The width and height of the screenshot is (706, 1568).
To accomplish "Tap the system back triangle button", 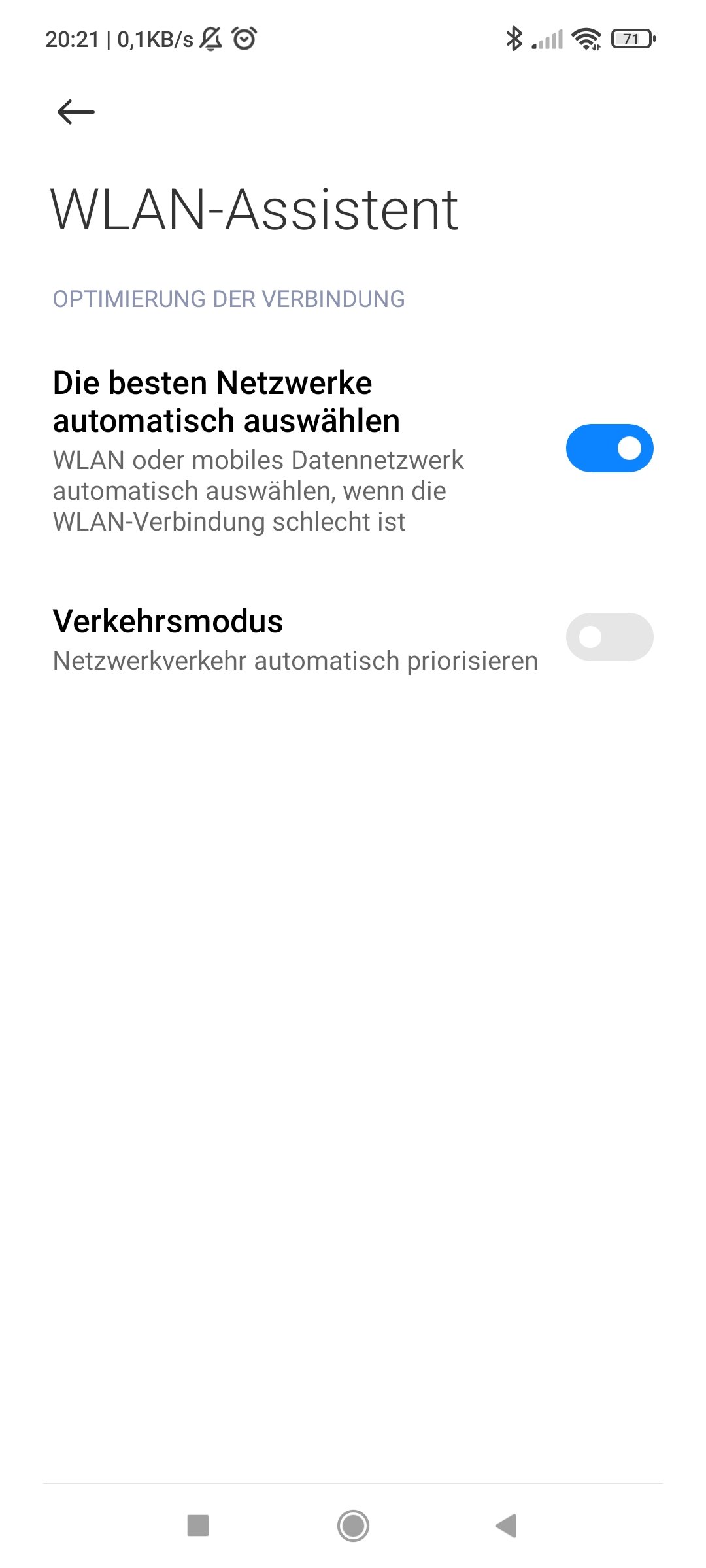I will 507,1526.
